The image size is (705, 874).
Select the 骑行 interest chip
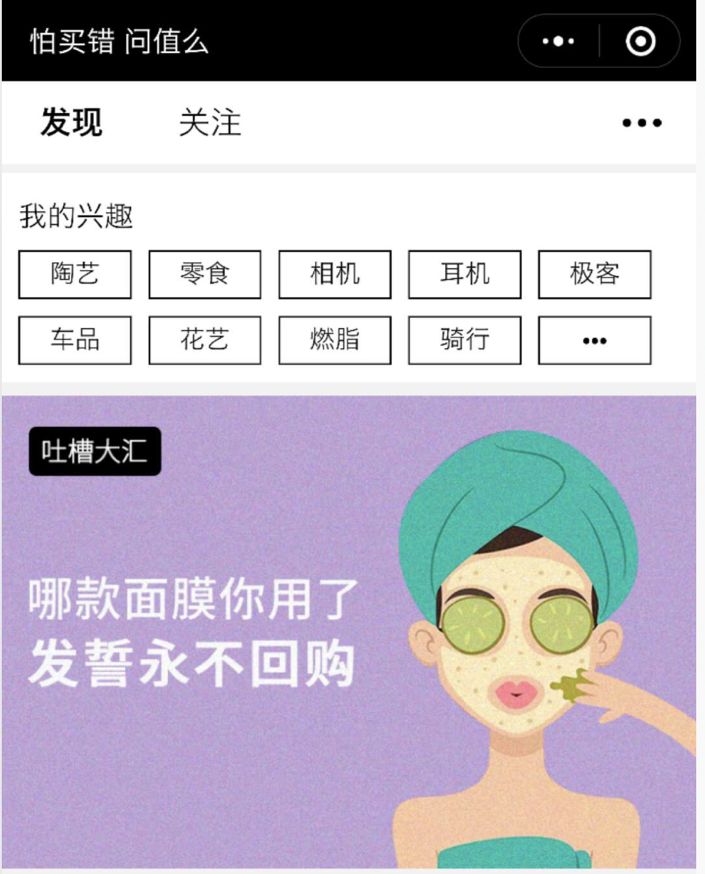(x=465, y=340)
